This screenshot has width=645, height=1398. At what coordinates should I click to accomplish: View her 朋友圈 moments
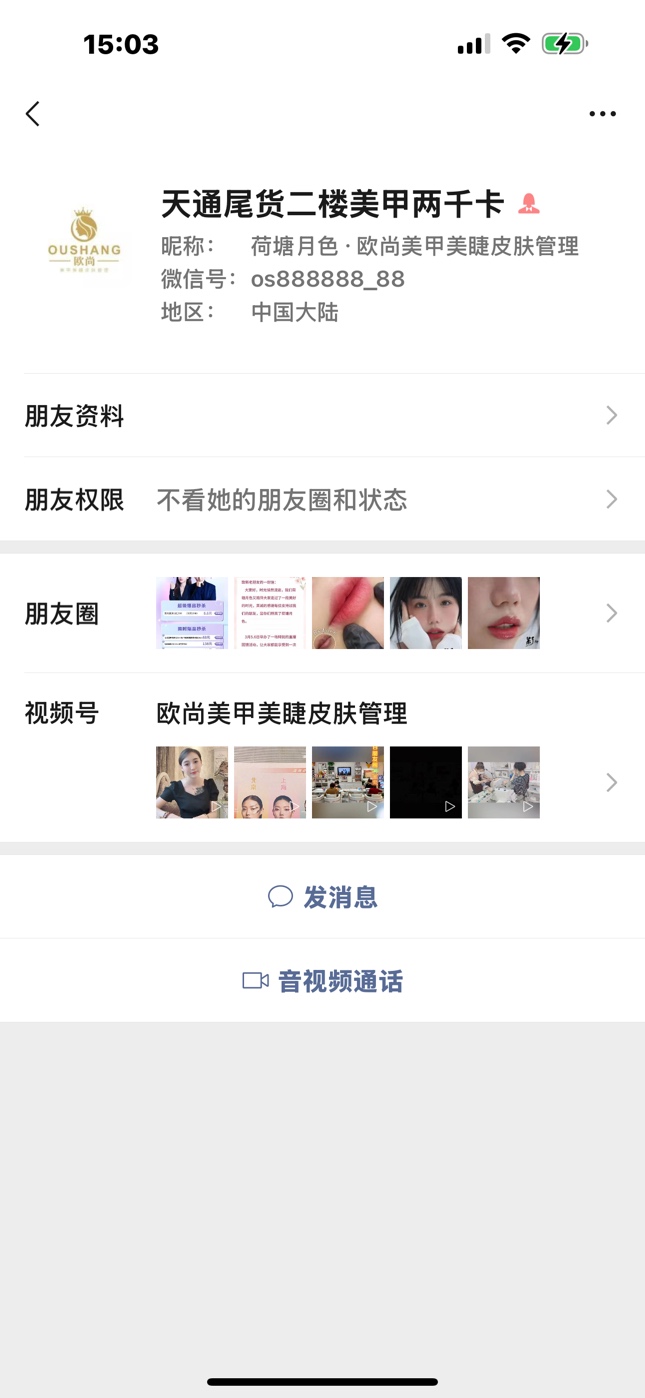(322, 613)
